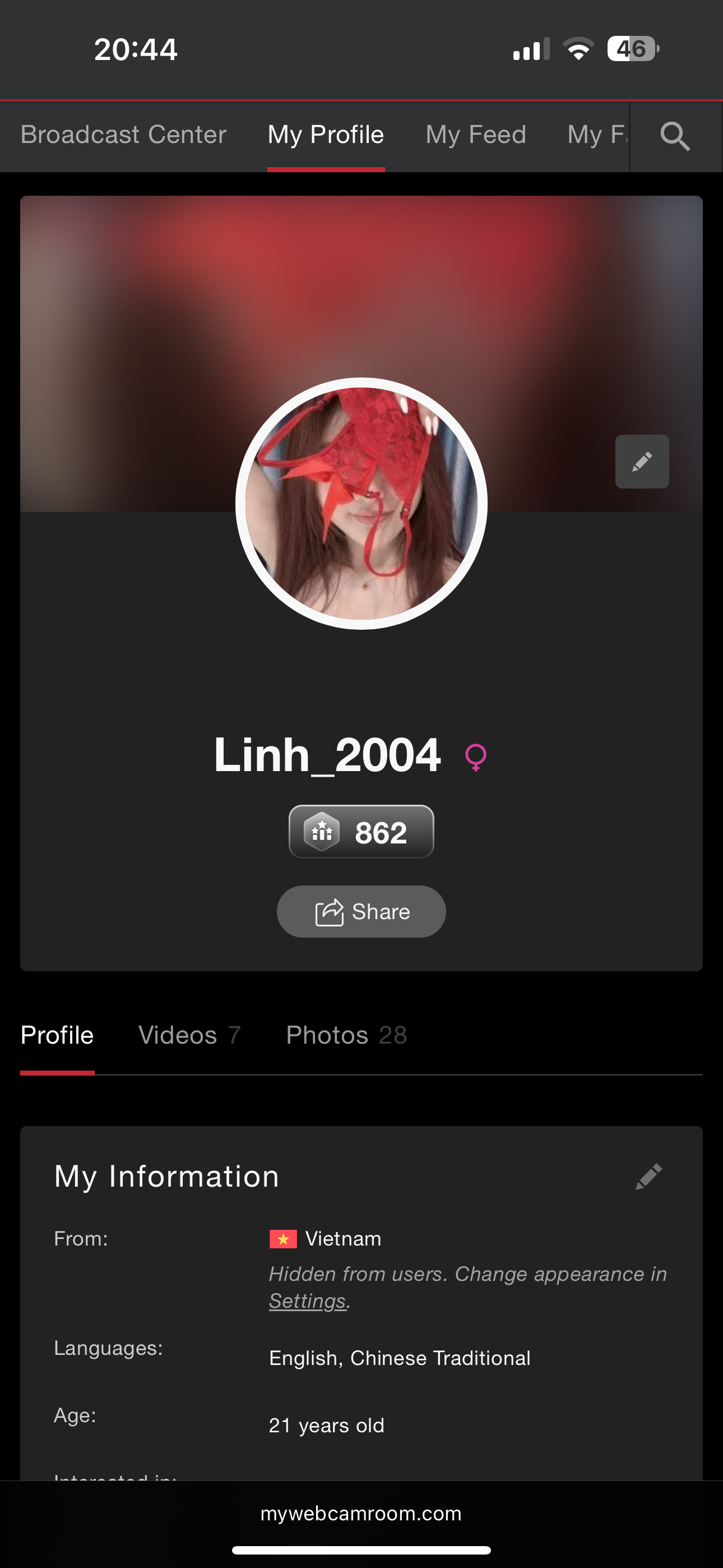Edit My Information with pencil icon
Screen dimensions: 723x1568
(x=648, y=1176)
